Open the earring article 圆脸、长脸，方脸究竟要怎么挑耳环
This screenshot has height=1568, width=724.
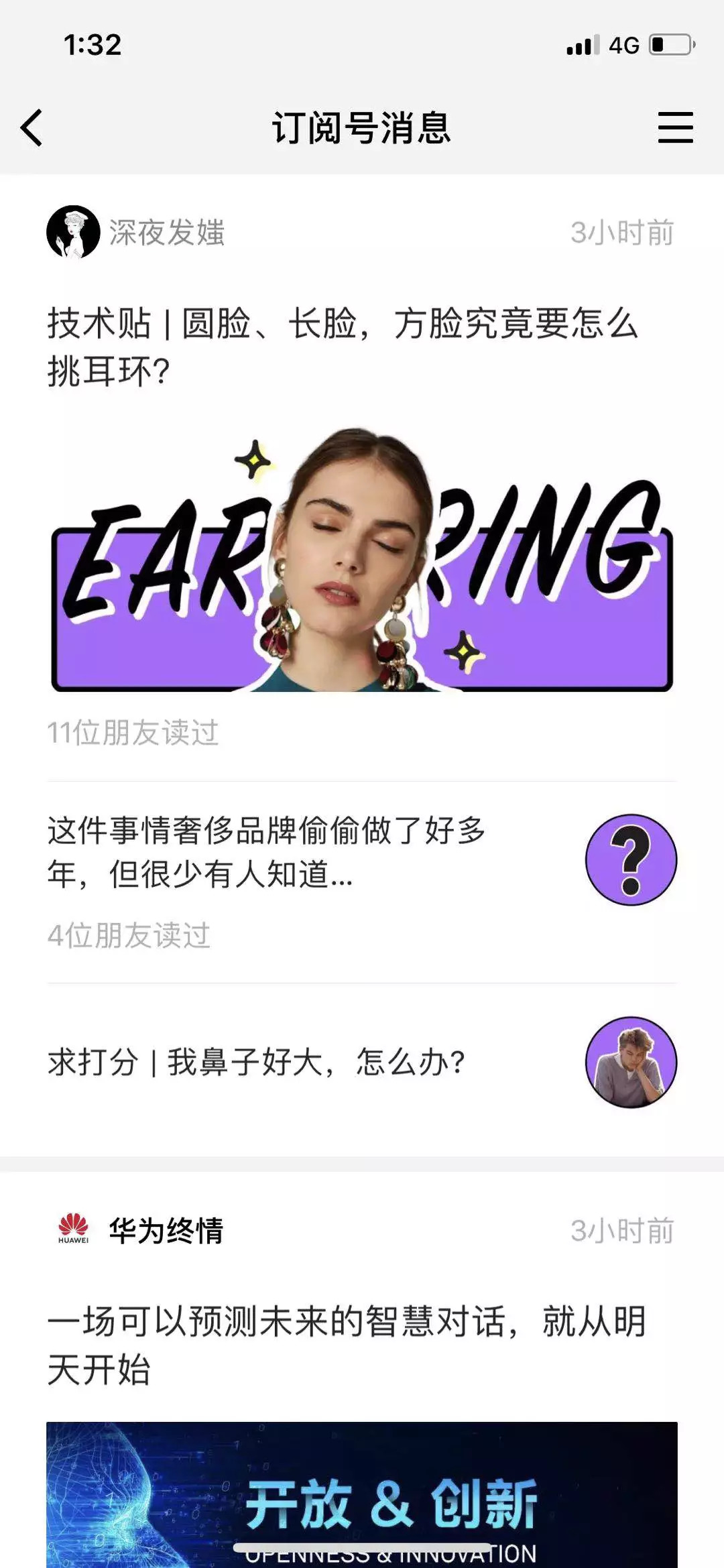342,347
